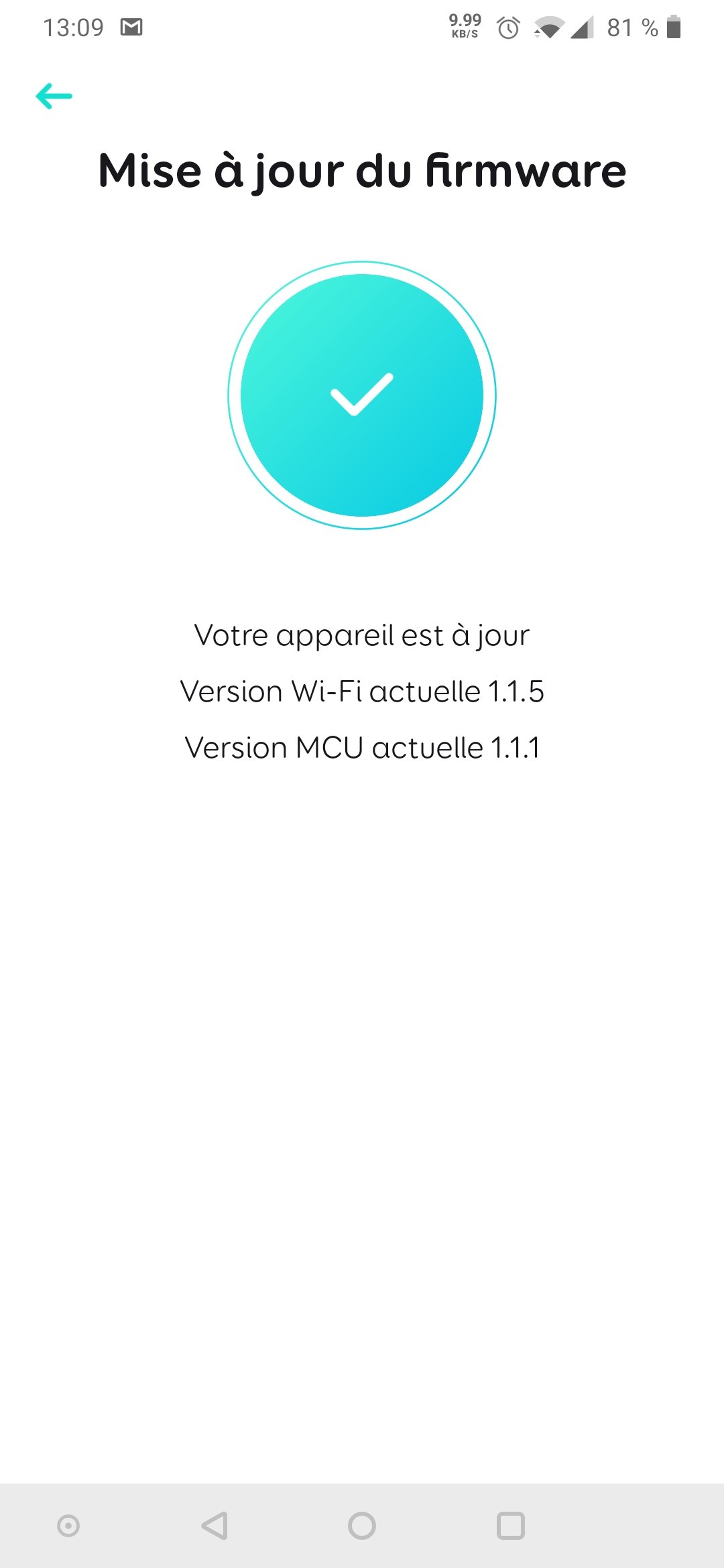The image size is (724, 1568).
Task: Open recent apps with the square button
Action: click(511, 1526)
